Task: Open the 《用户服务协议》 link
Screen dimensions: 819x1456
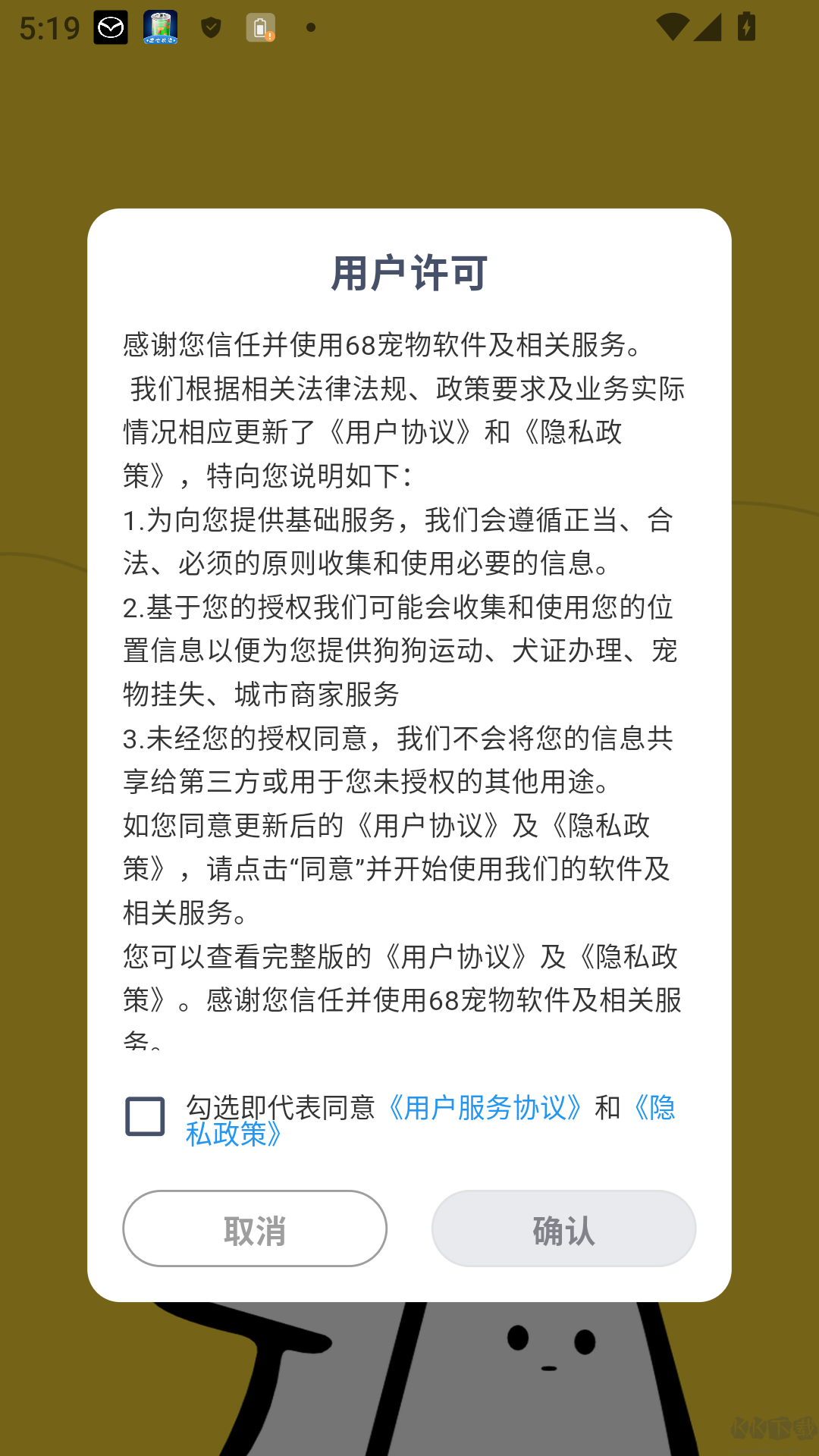Action: pos(485,1108)
